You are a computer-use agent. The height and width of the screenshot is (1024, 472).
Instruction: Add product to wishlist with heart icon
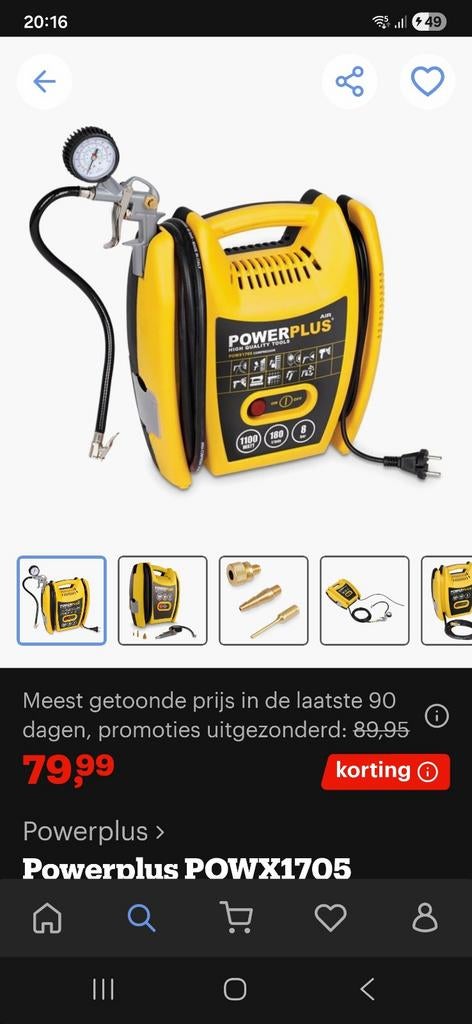coord(428,82)
